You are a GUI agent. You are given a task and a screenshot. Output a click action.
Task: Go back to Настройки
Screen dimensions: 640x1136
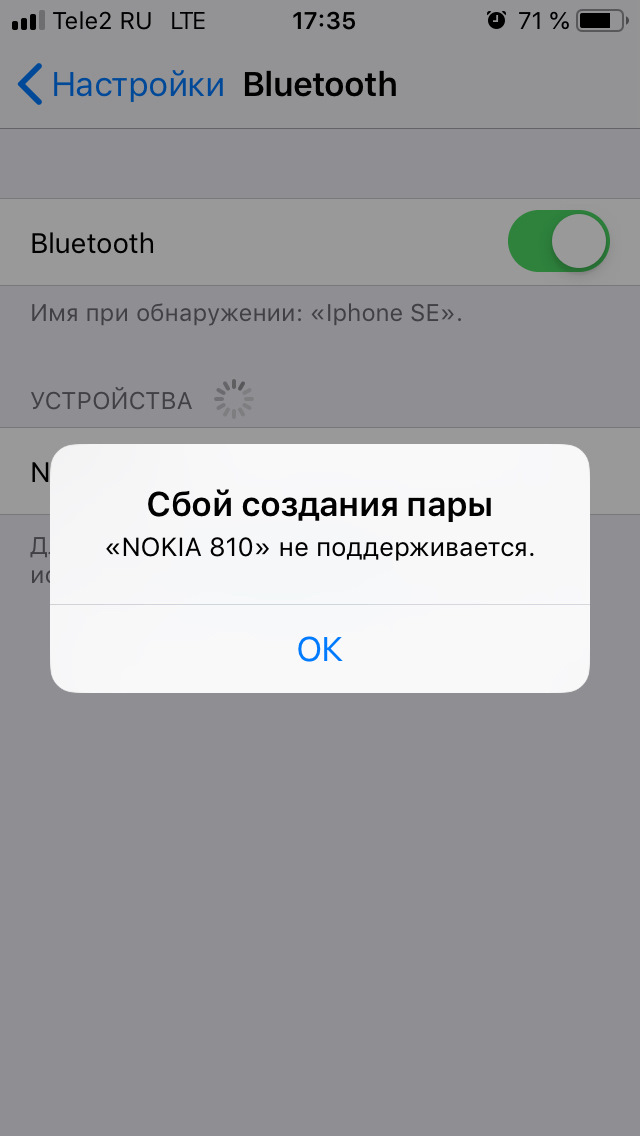point(120,85)
